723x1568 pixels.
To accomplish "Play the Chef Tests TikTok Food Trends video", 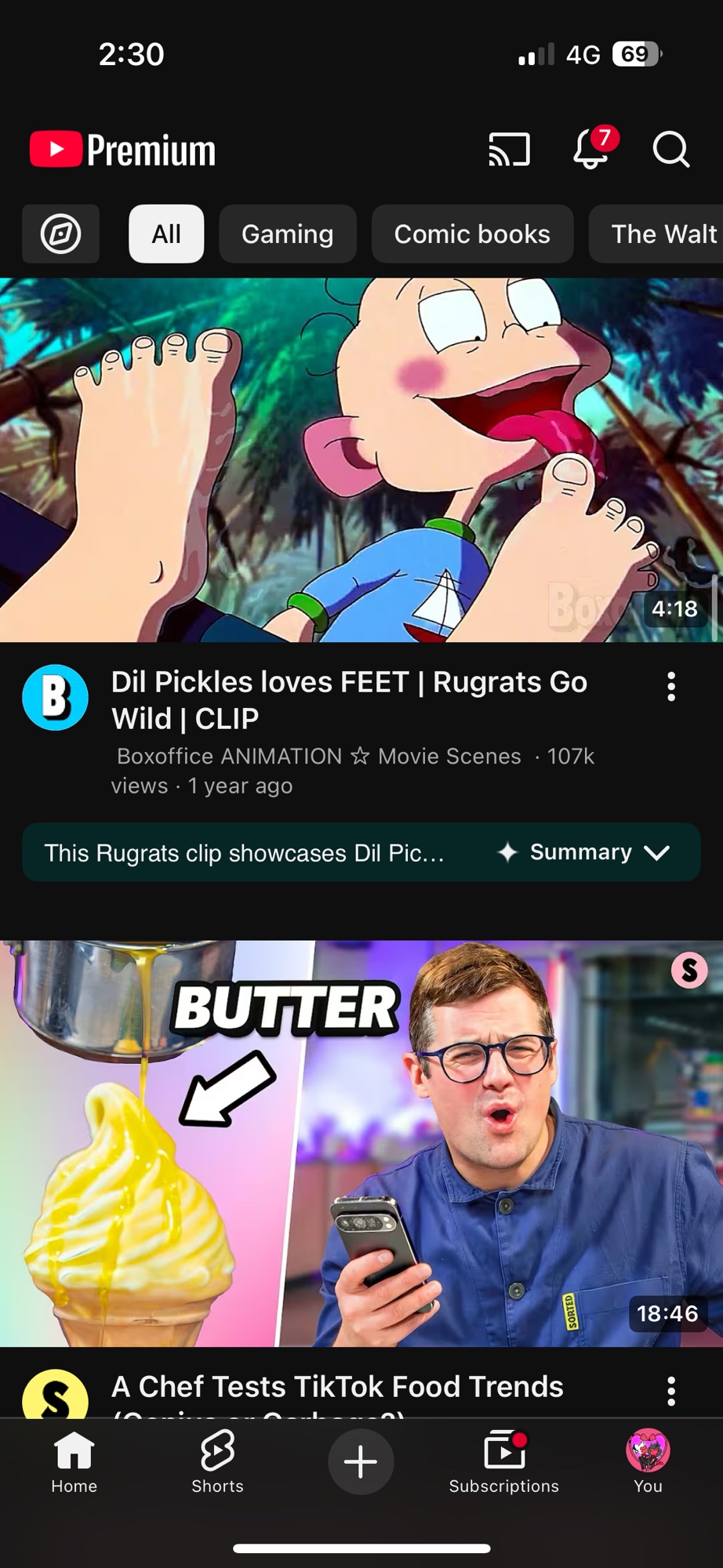I will tap(361, 1143).
